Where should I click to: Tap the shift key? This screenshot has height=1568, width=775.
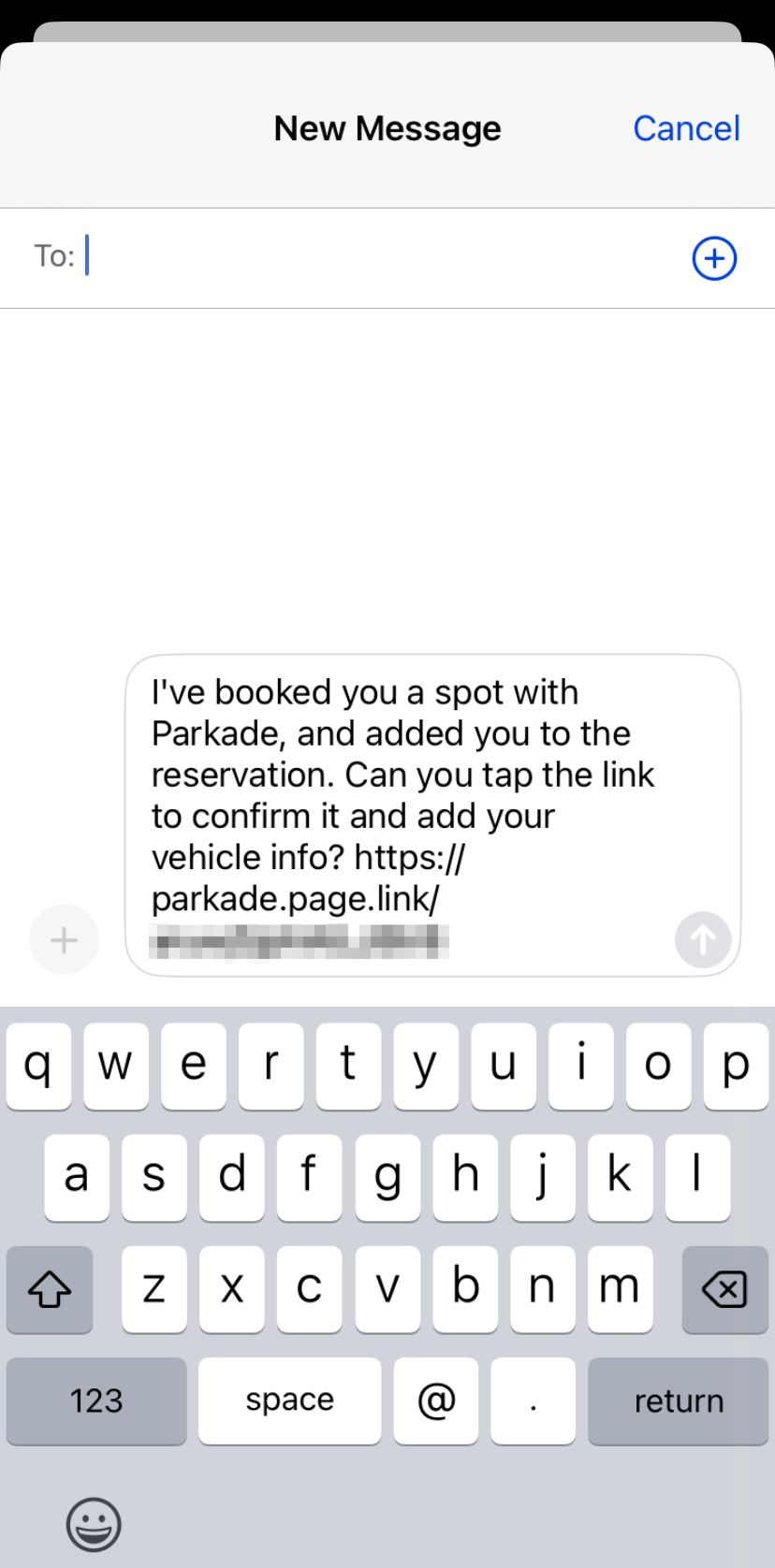click(x=50, y=1289)
